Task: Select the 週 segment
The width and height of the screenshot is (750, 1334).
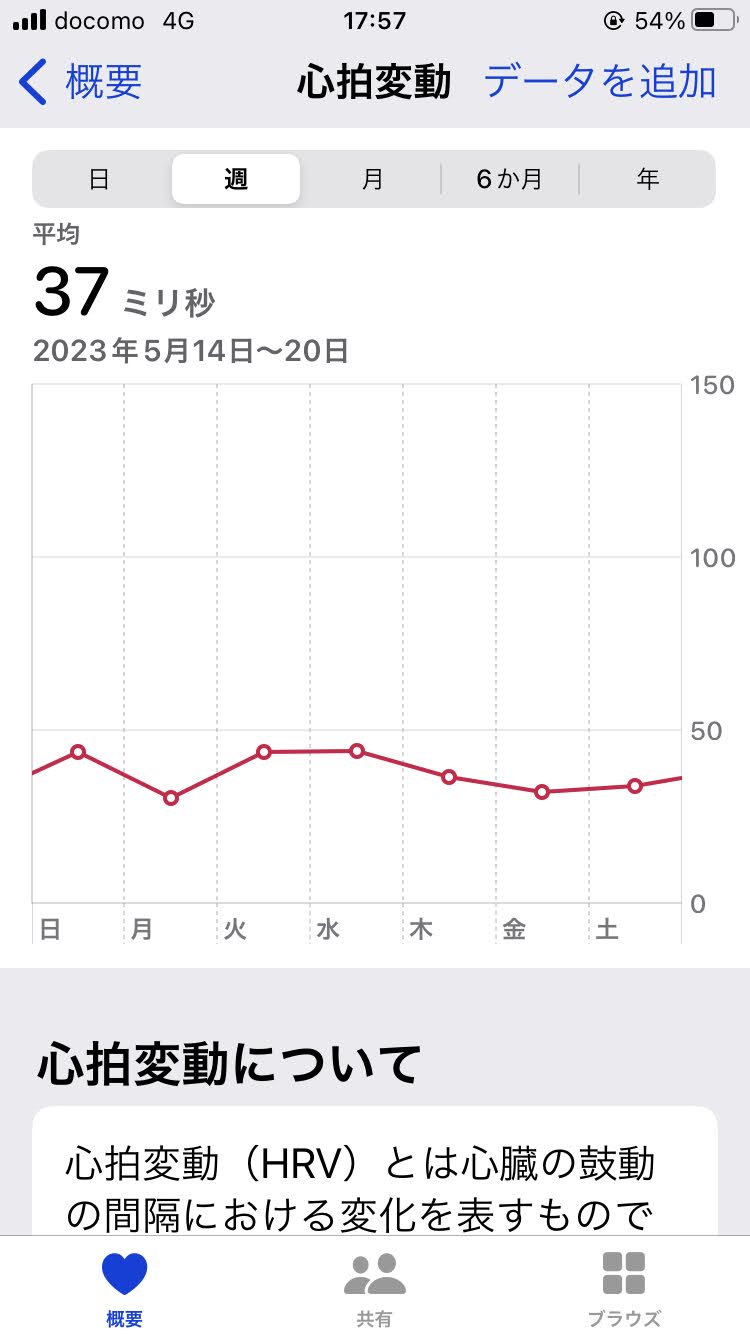Action: [x=236, y=179]
